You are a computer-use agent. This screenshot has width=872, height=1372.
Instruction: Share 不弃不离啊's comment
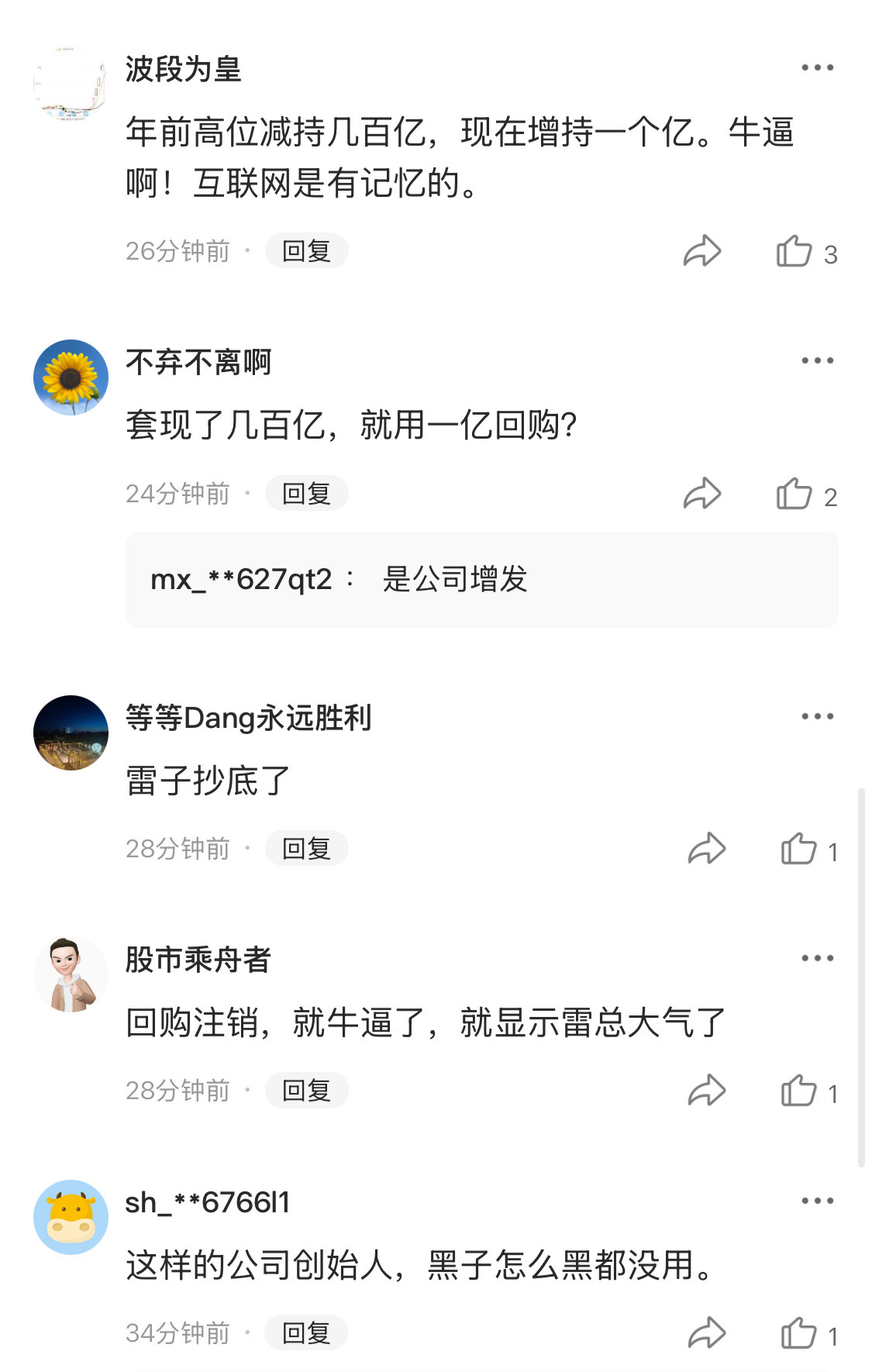point(704,493)
